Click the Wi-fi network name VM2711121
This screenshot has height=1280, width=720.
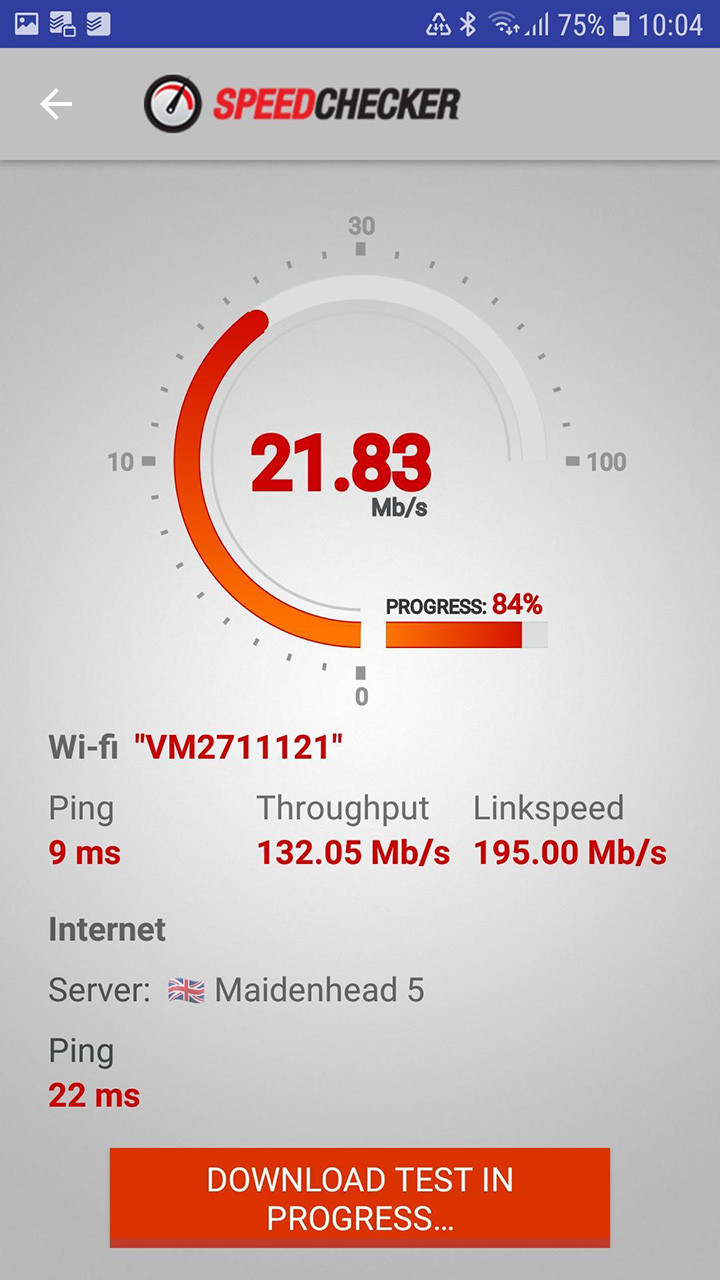239,746
